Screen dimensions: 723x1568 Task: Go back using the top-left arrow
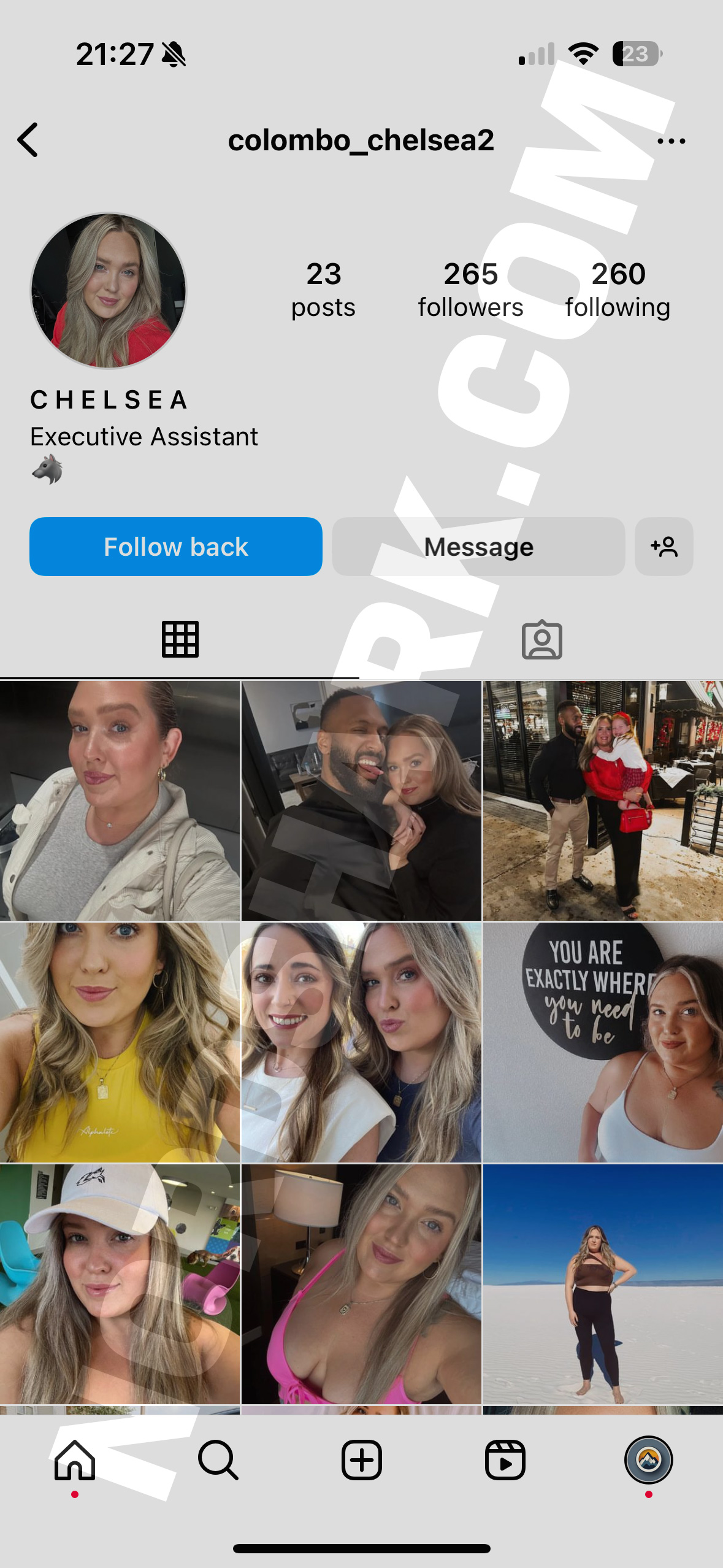[x=28, y=140]
